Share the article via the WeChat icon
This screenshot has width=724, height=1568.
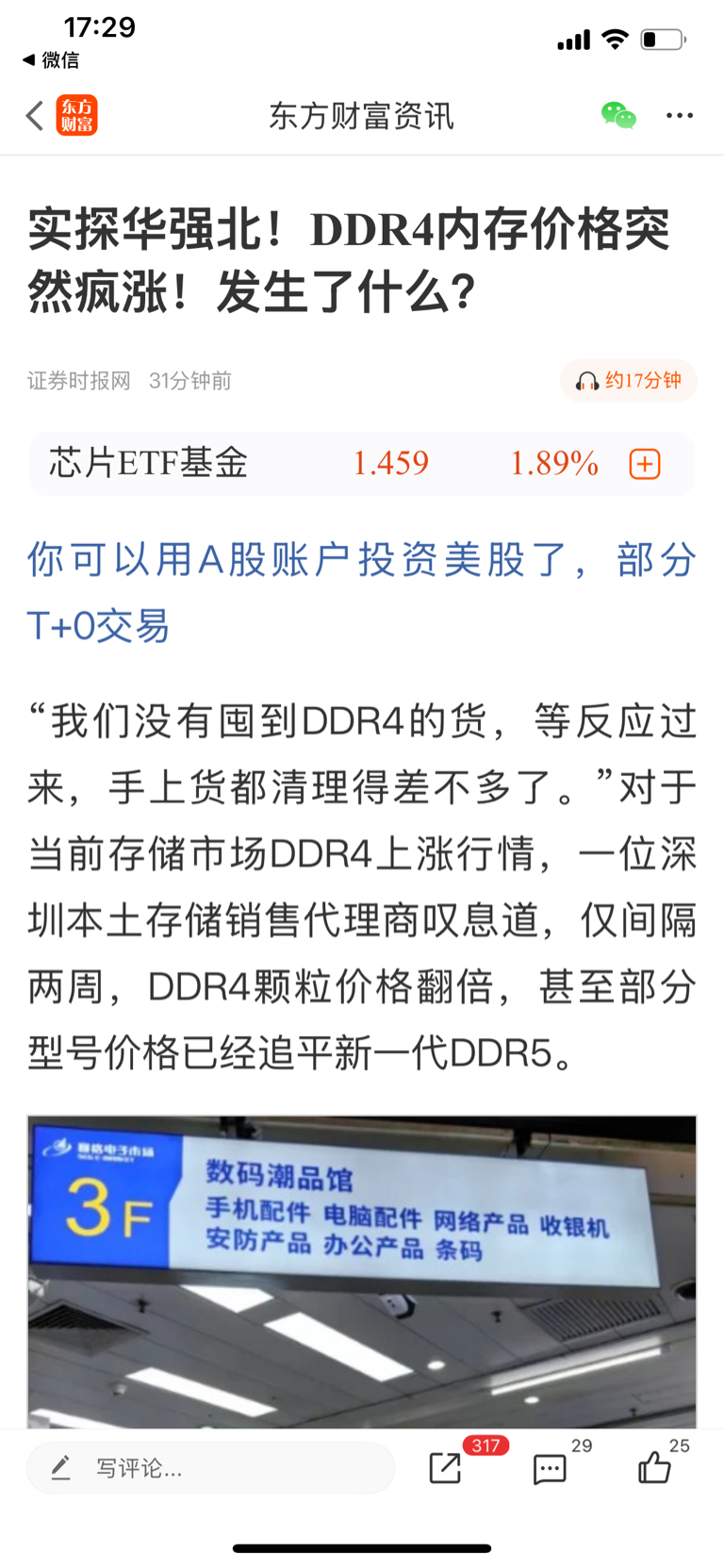point(618,116)
